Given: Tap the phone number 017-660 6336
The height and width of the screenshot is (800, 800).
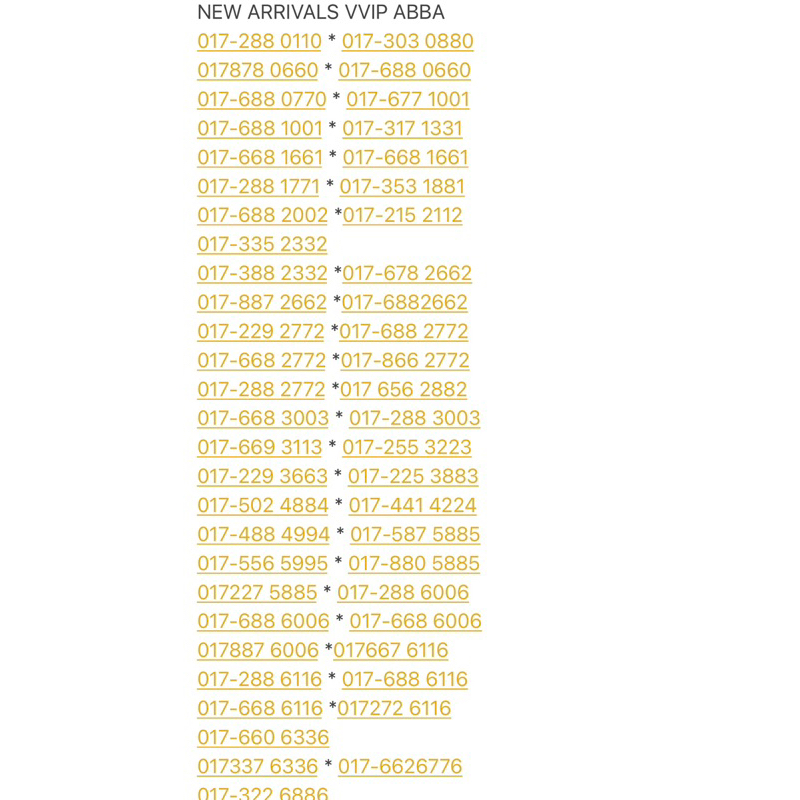Looking at the screenshot, I should [x=263, y=738].
